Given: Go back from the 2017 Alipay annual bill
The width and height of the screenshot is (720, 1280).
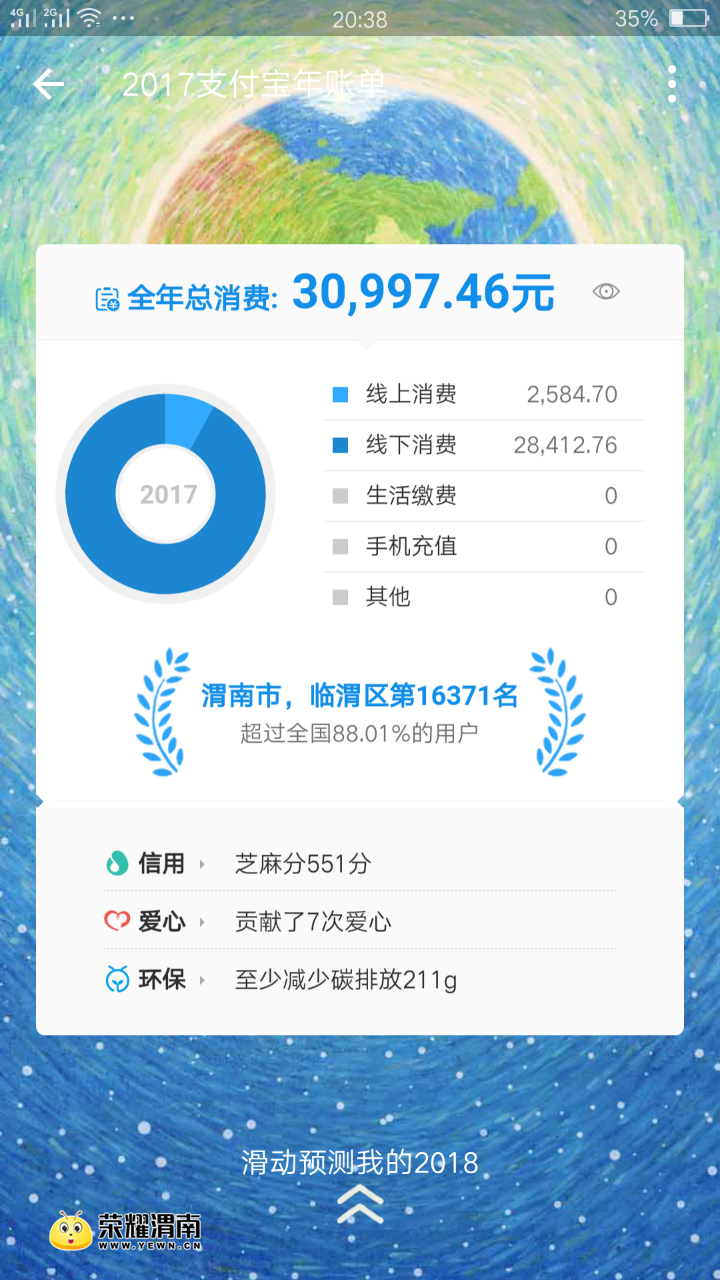Looking at the screenshot, I should (x=48, y=85).
